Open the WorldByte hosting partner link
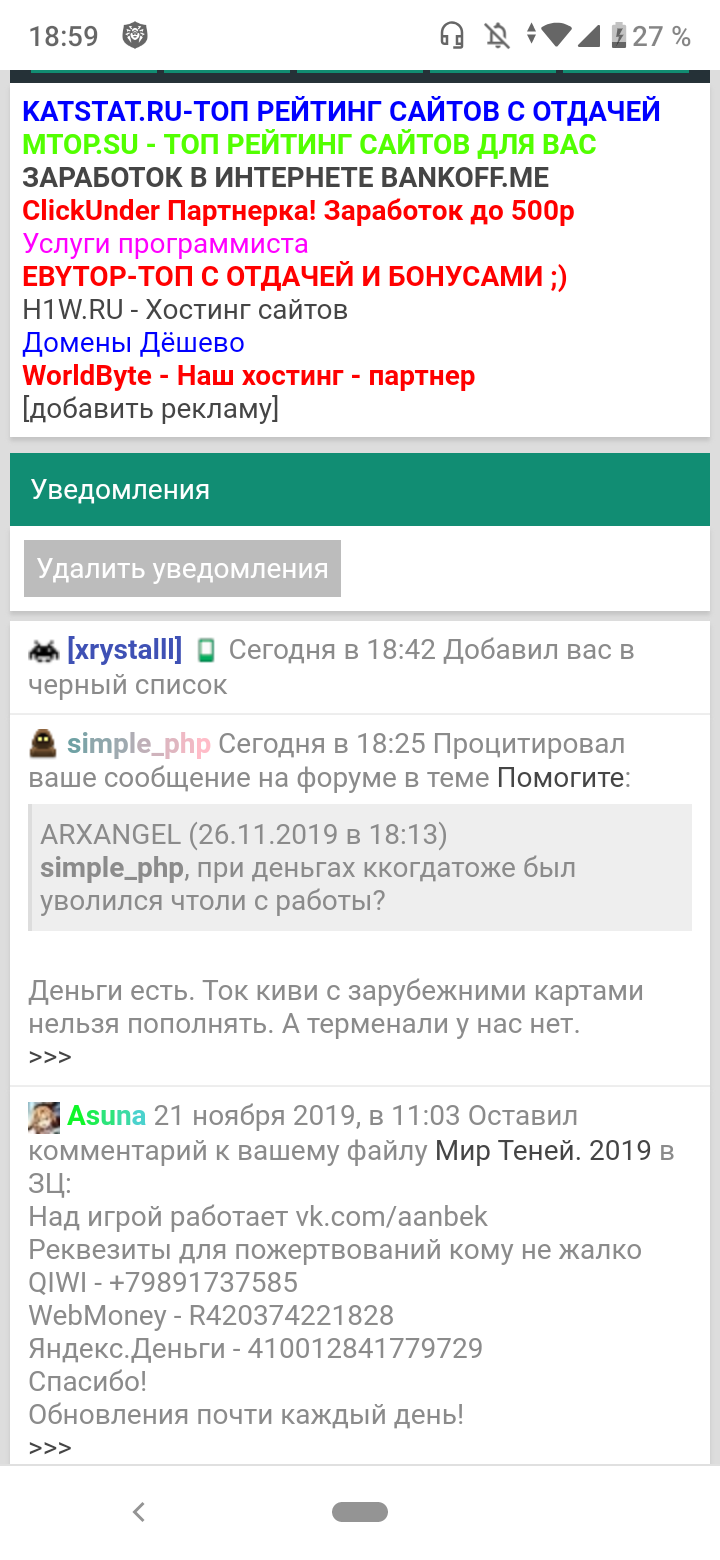The height and width of the screenshot is (1560, 720). pyautogui.click(x=248, y=376)
